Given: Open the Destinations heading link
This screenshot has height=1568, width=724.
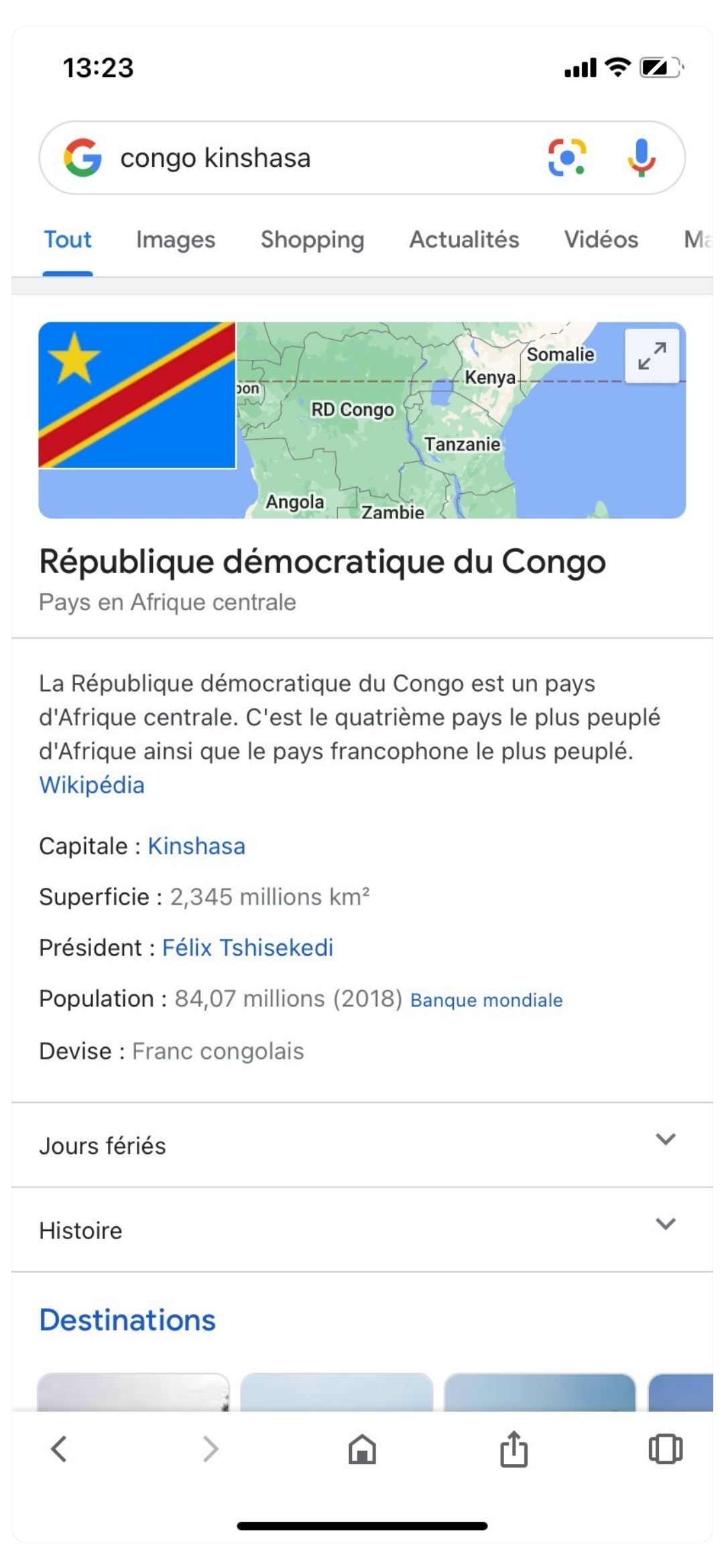Looking at the screenshot, I should [127, 1320].
